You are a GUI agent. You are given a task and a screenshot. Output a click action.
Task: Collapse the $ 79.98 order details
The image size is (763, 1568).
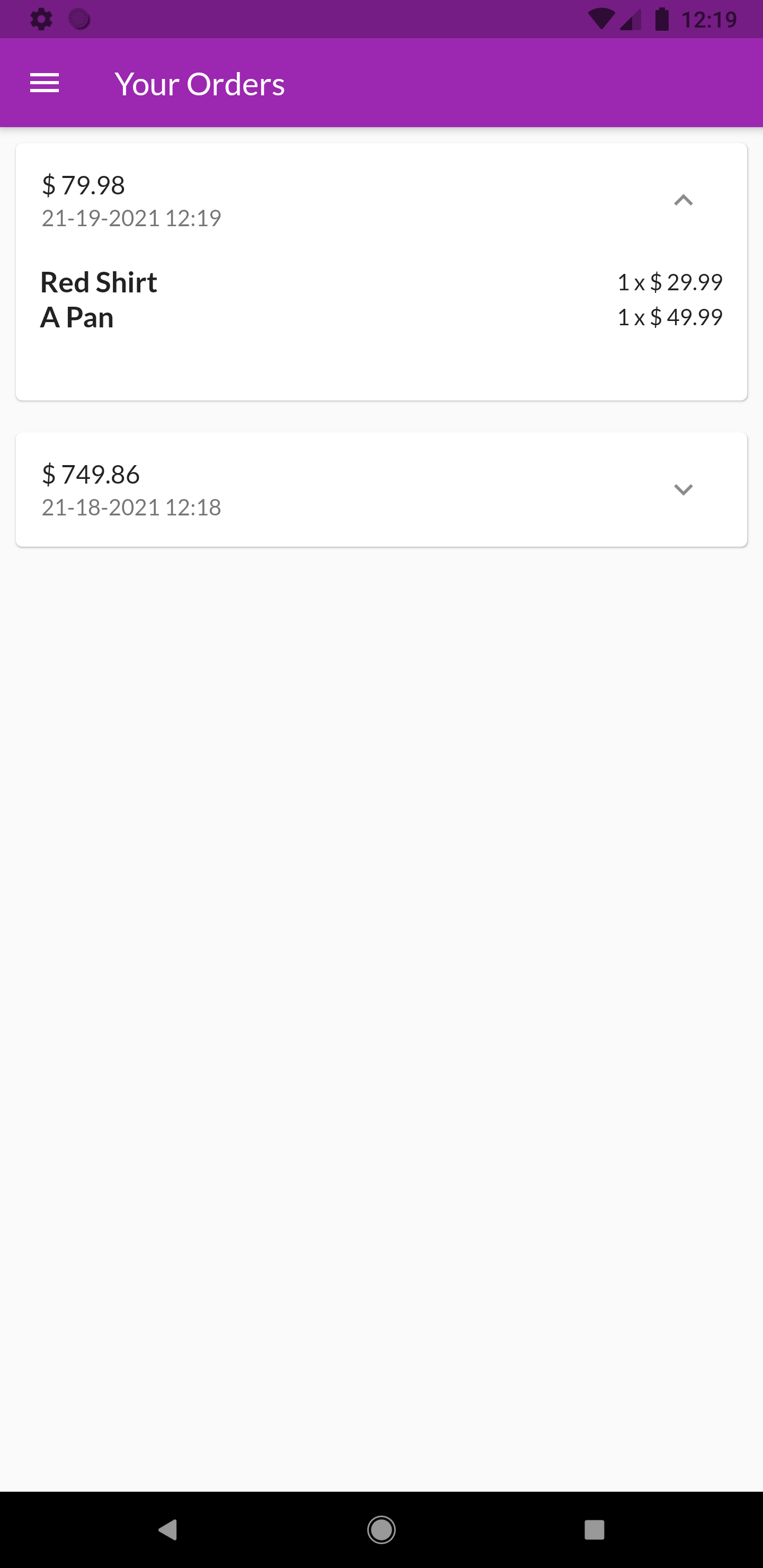pyautogui.click(x=683, y=200)
